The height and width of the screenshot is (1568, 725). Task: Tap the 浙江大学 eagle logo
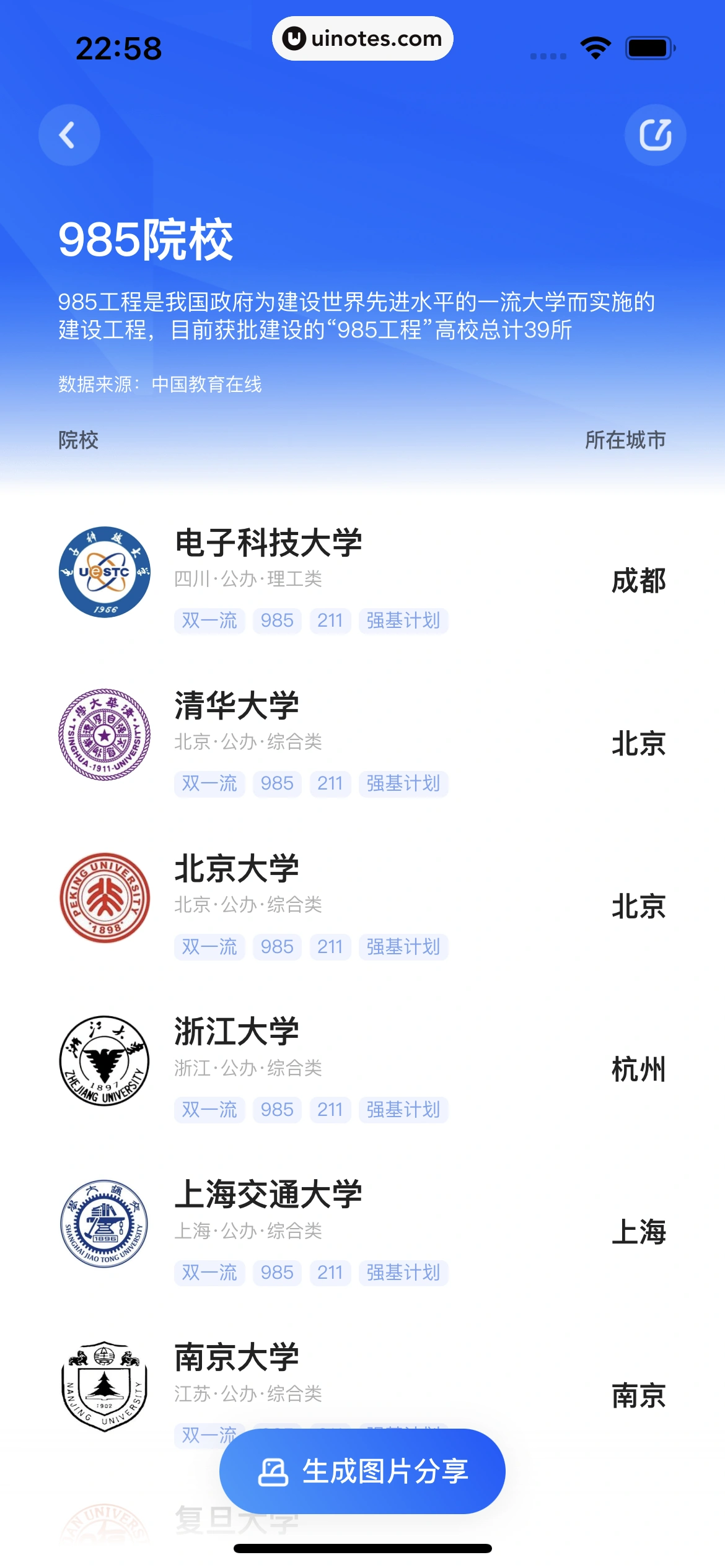(x=104, y=1061)
